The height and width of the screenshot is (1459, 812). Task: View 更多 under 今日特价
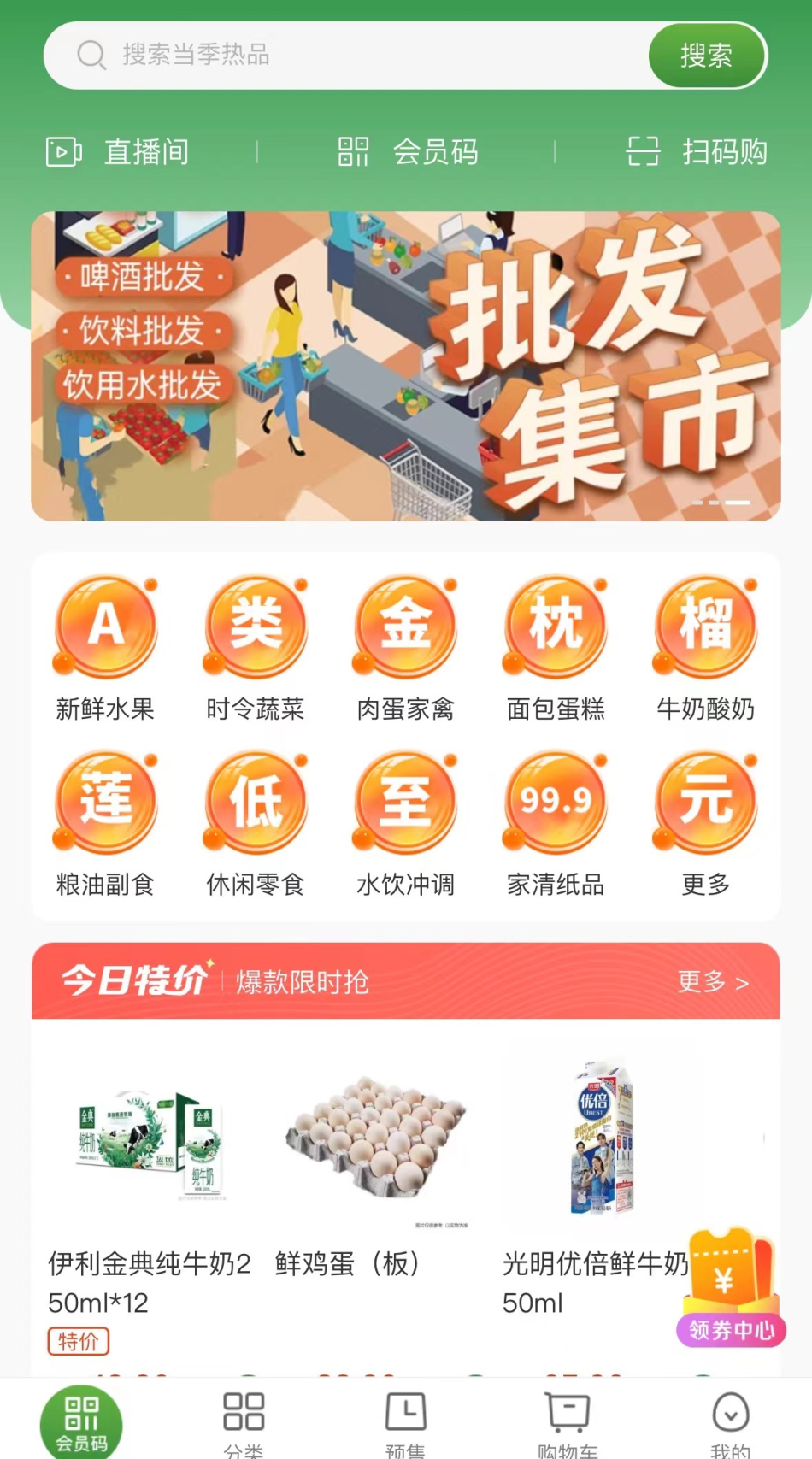pyautogui.click(x=713, y=981)
